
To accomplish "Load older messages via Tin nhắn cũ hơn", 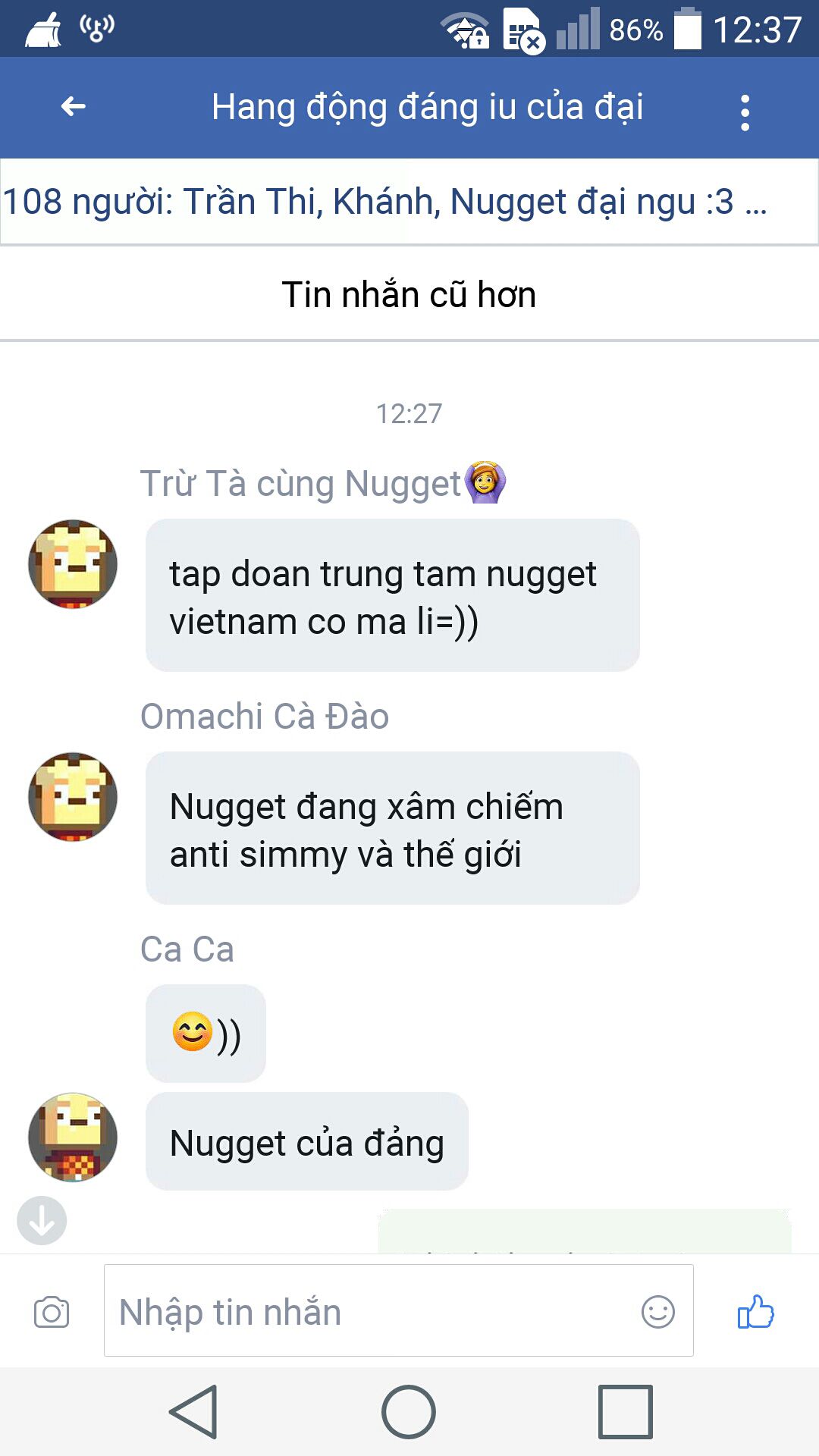I will pos(409,294).
